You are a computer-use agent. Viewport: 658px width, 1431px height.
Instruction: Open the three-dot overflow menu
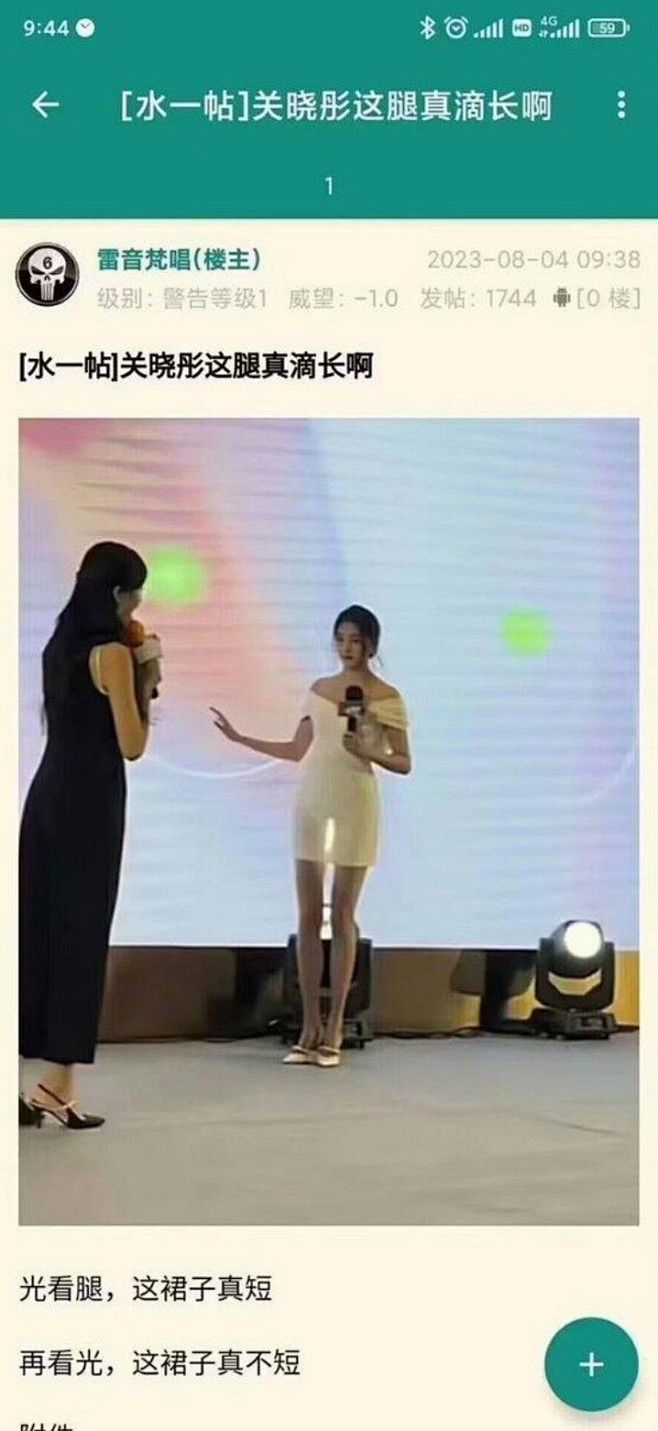[x=621, y=105]
